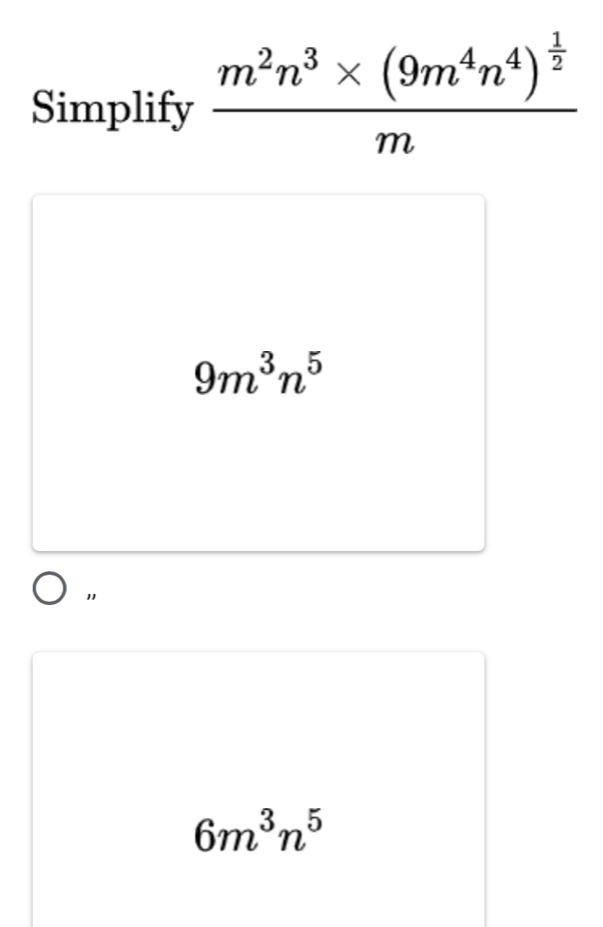Open the 9m³n⁵ answer card
603x927 pixels.
258,373
